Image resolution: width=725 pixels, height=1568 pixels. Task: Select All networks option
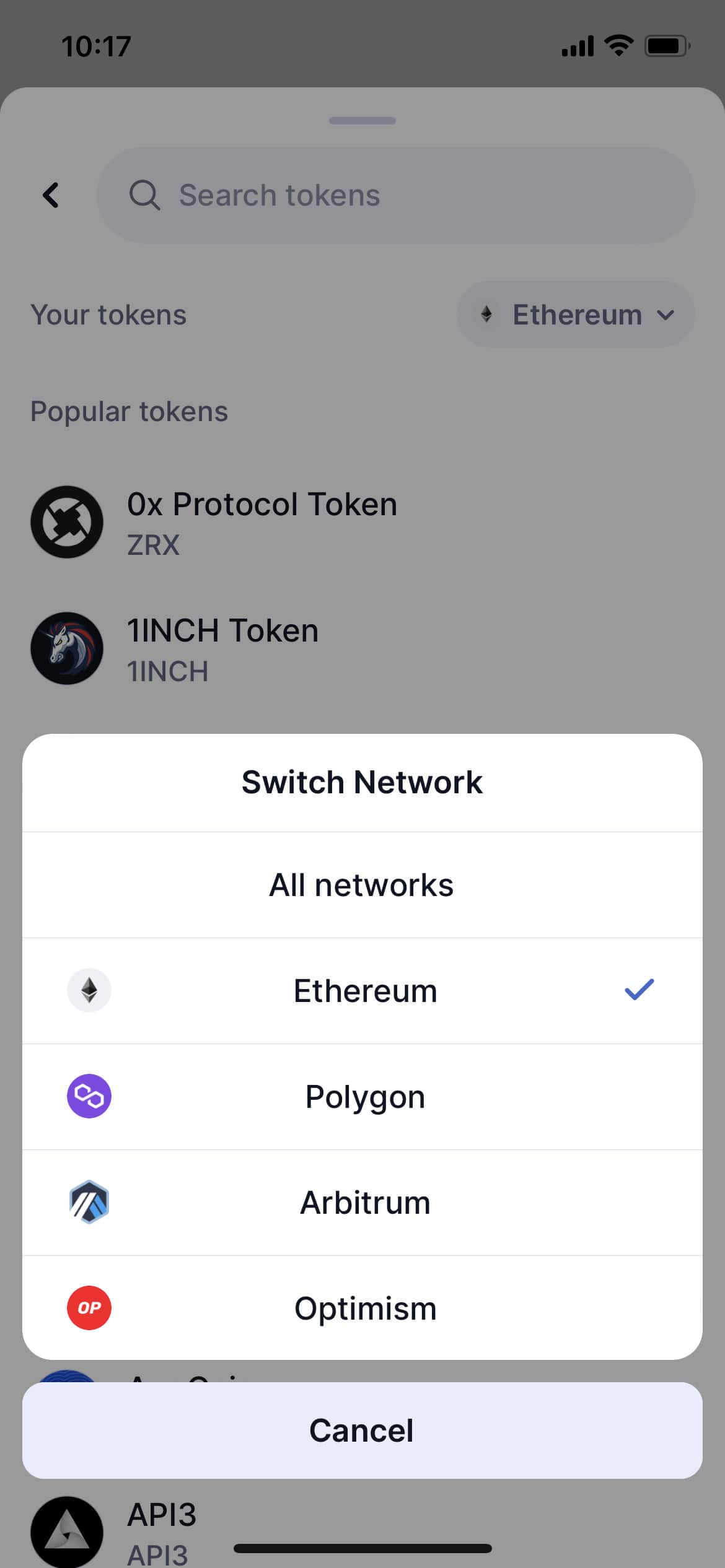pos(362,885)
